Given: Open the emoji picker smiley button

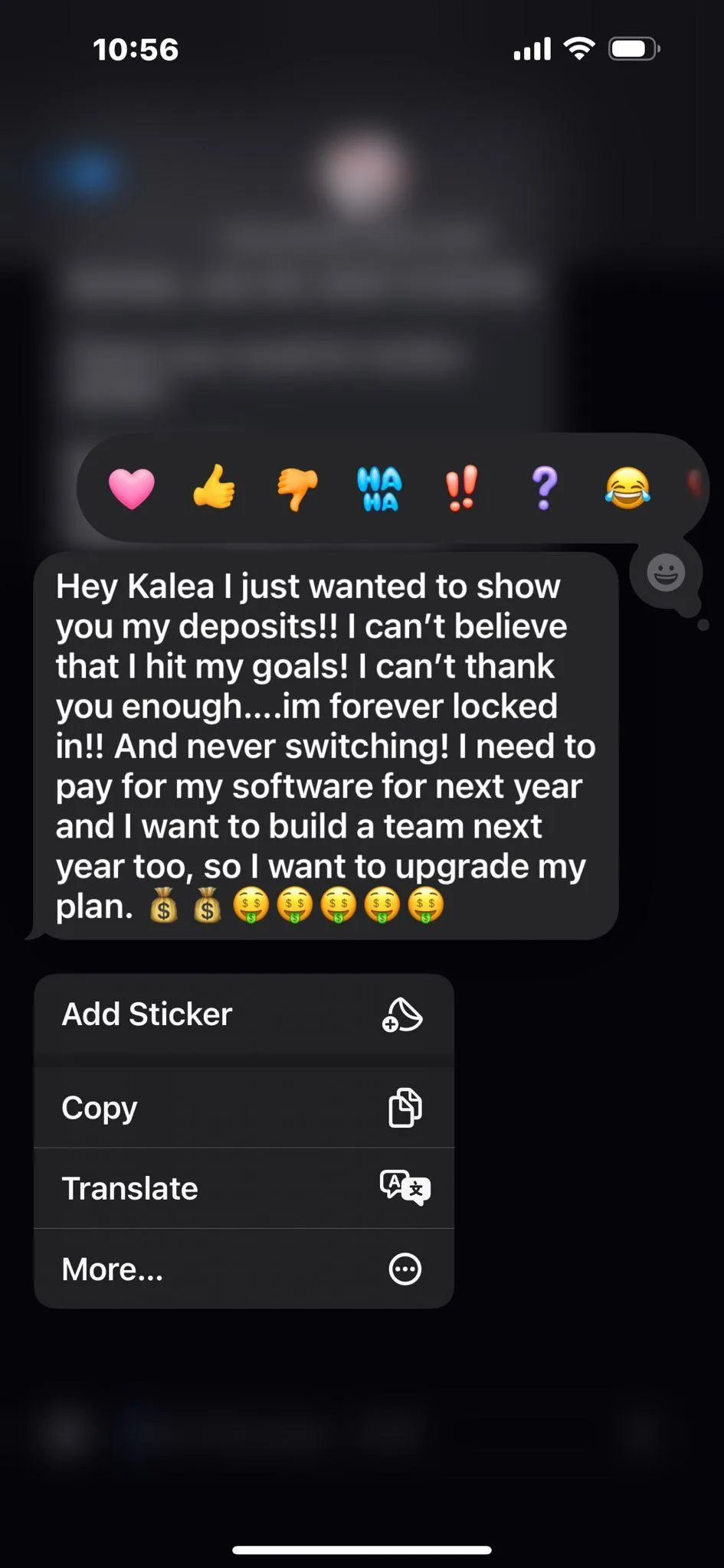Looking at the screenshot, I should pos(666,573).
